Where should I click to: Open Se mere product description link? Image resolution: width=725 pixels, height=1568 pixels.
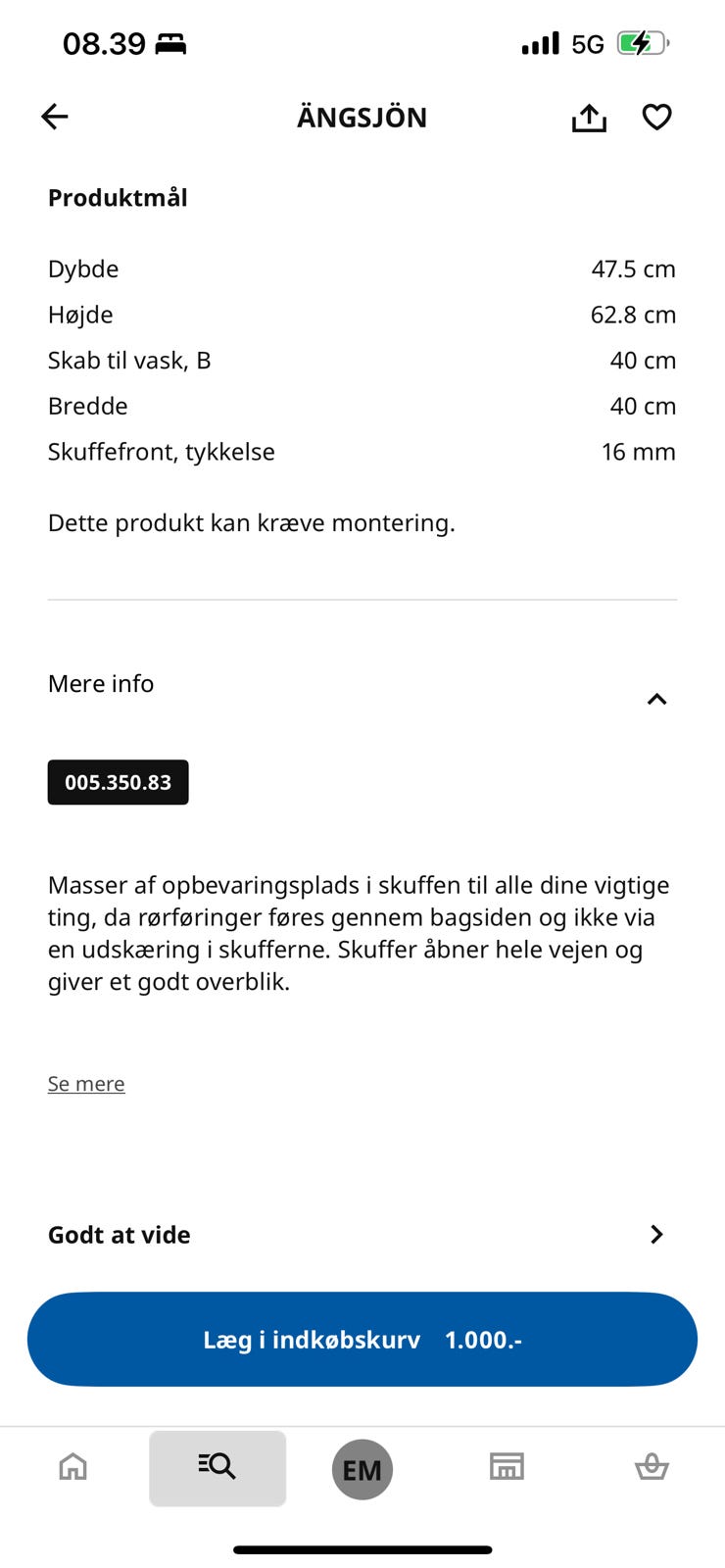click(85, 1083)
